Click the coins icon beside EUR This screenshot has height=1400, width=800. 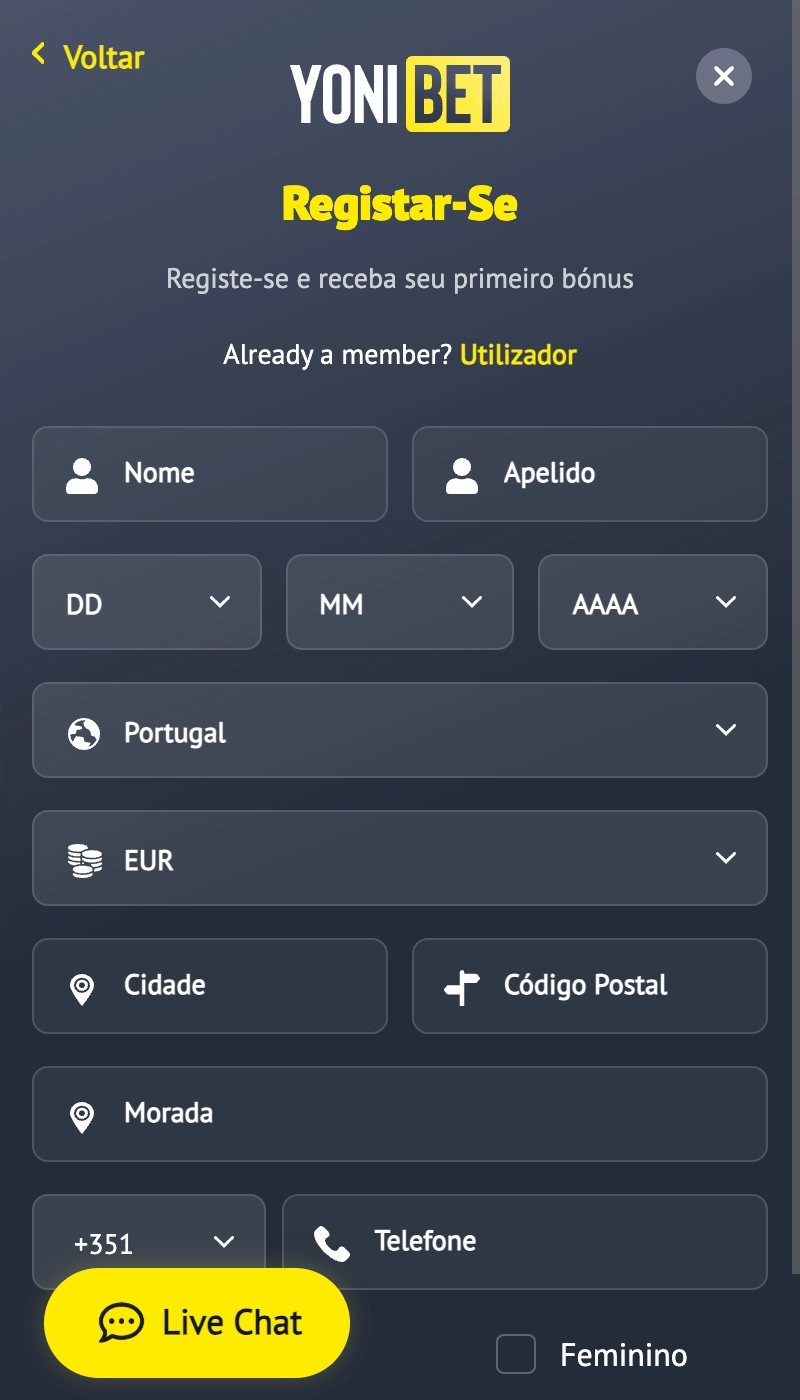(x=87, y=858)
